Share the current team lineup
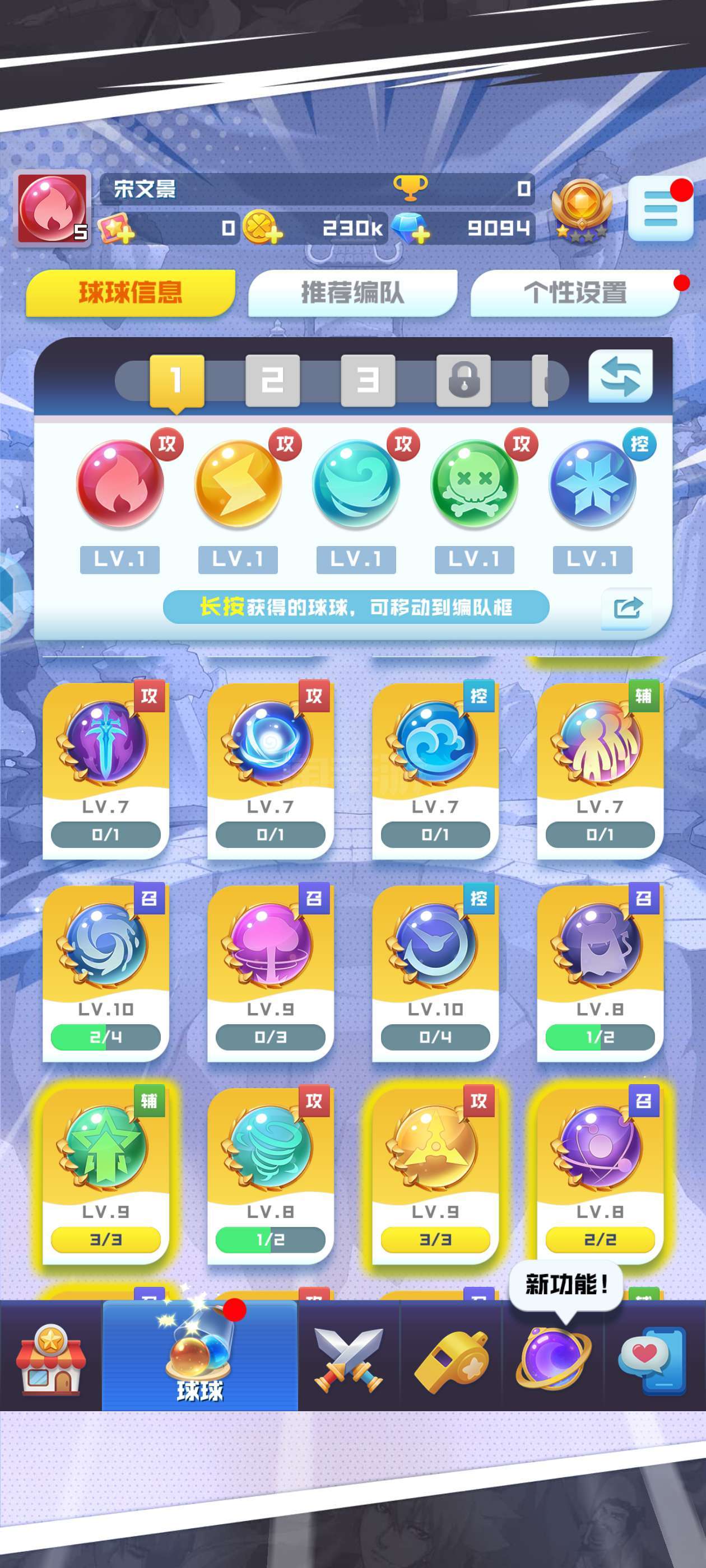The width and height of the screenshot is (706, 1568). click(627, 608)
